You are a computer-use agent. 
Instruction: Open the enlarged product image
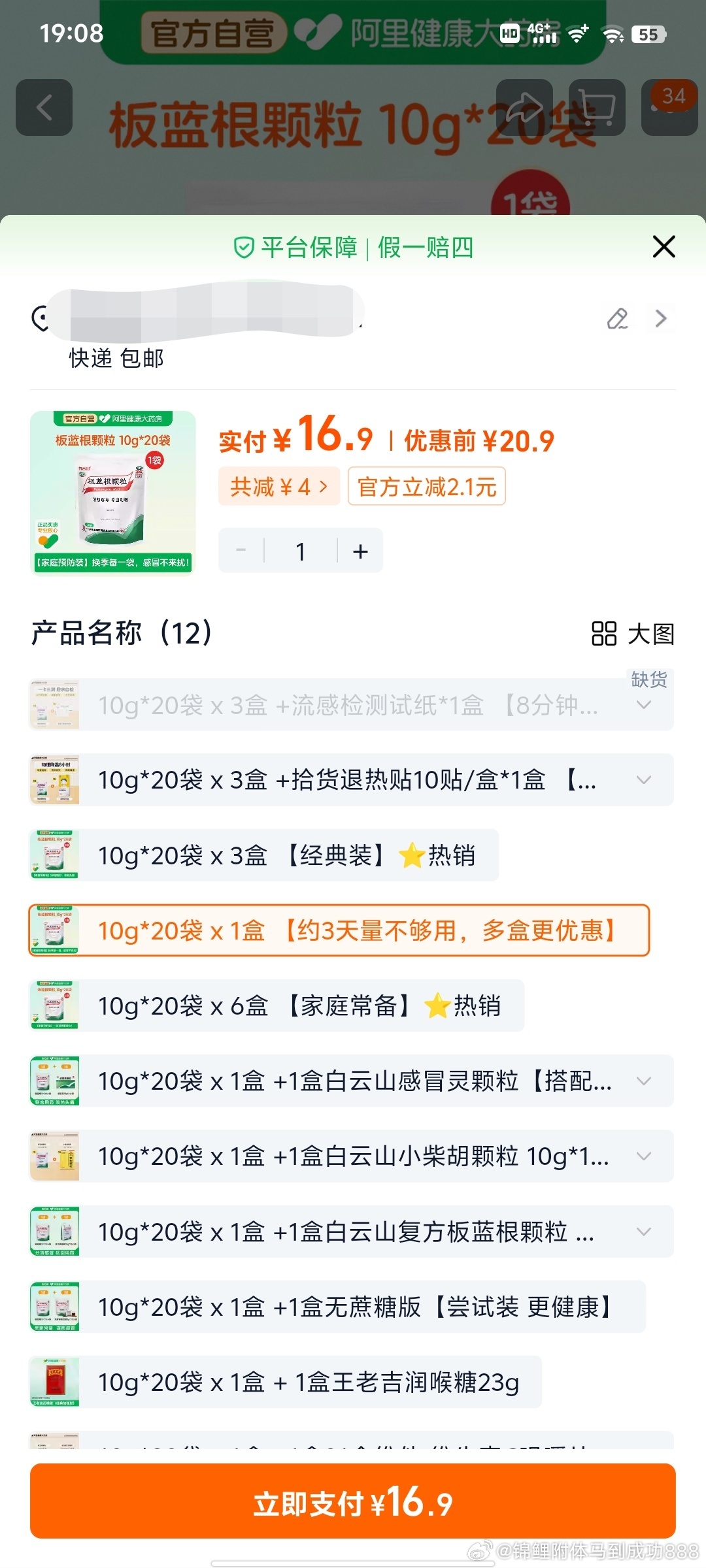(113, 493)
